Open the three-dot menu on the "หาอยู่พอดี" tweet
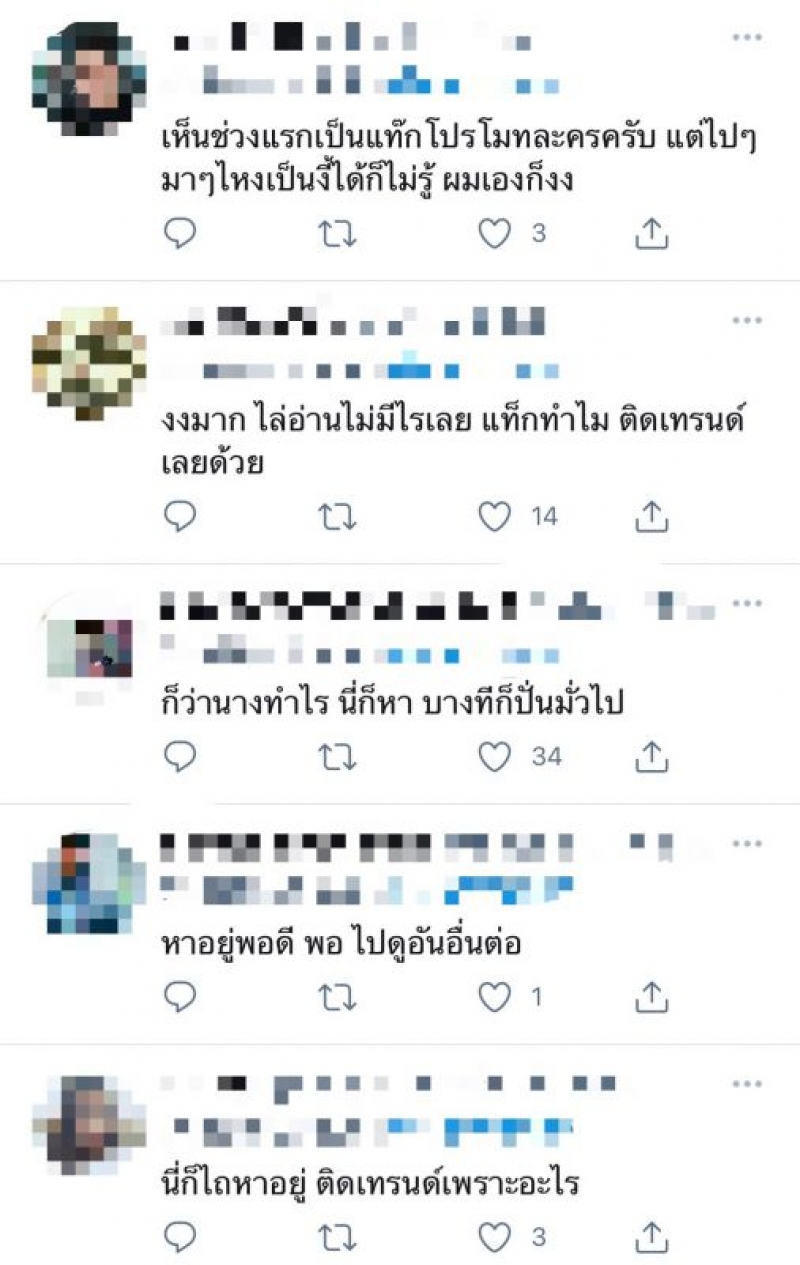 [747, 844]
